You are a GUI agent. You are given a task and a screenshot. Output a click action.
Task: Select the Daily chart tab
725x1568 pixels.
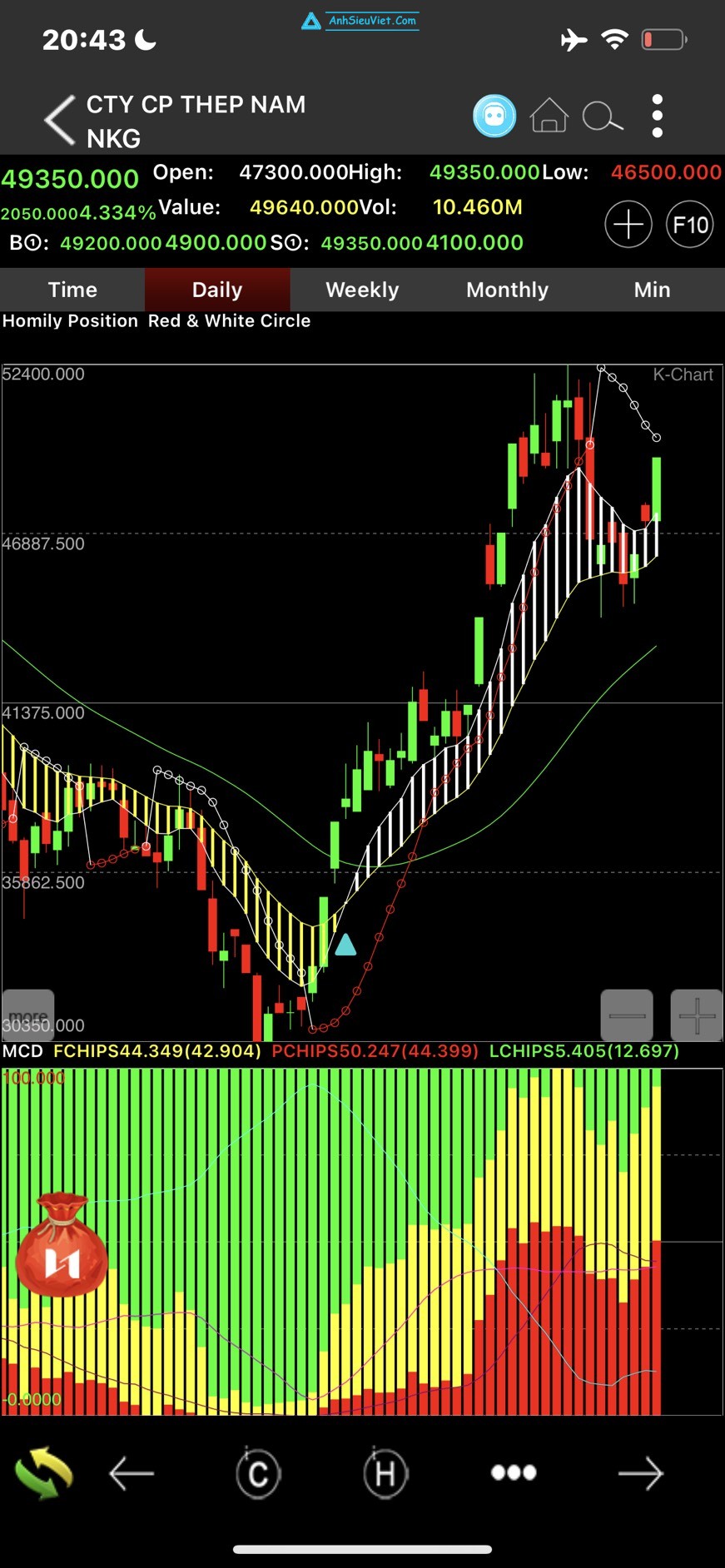(x=217, y=290)
